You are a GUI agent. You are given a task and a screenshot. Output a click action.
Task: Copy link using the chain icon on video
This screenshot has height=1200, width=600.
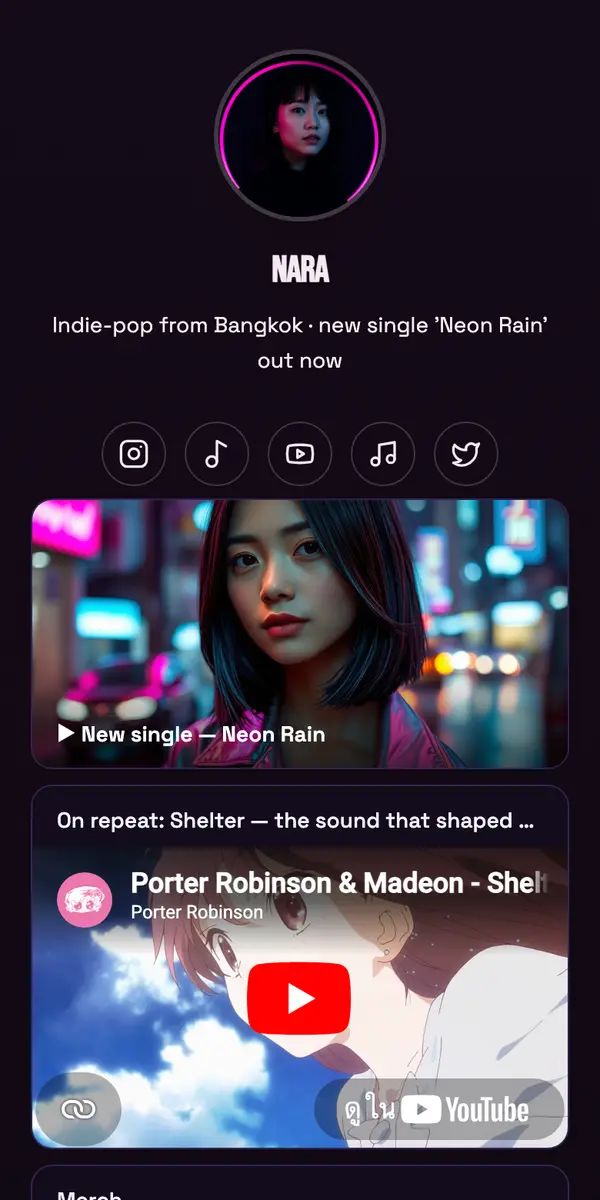pos(78,1109)
